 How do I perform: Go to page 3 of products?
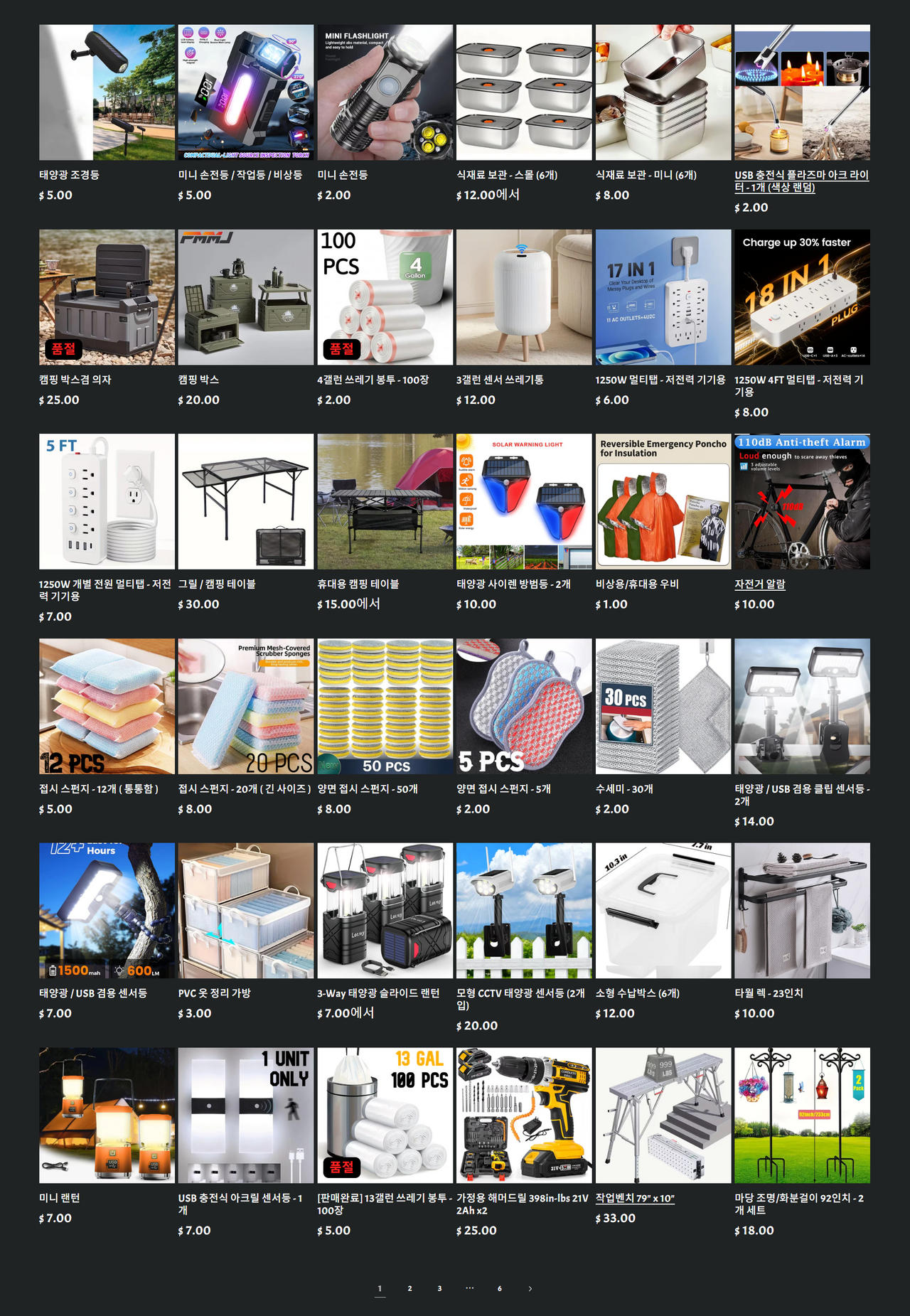(439, 1288)
